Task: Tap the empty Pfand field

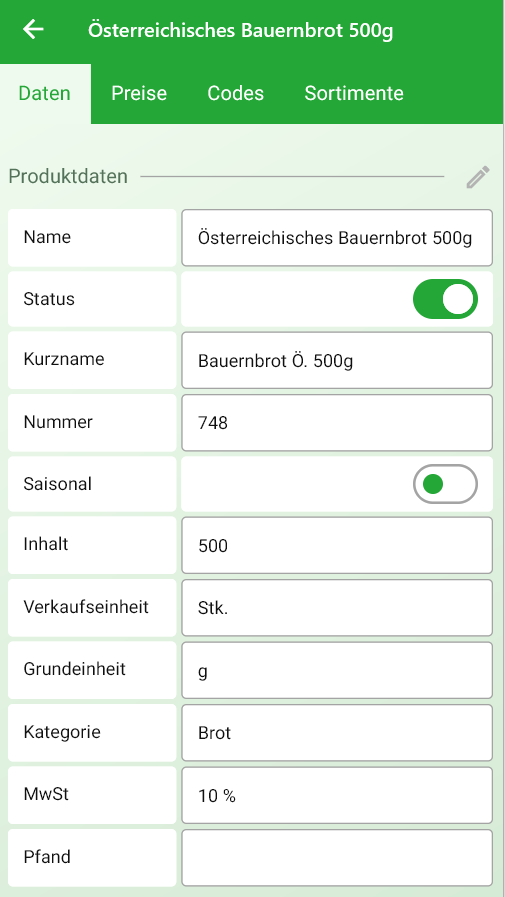Action: (337, 858)
